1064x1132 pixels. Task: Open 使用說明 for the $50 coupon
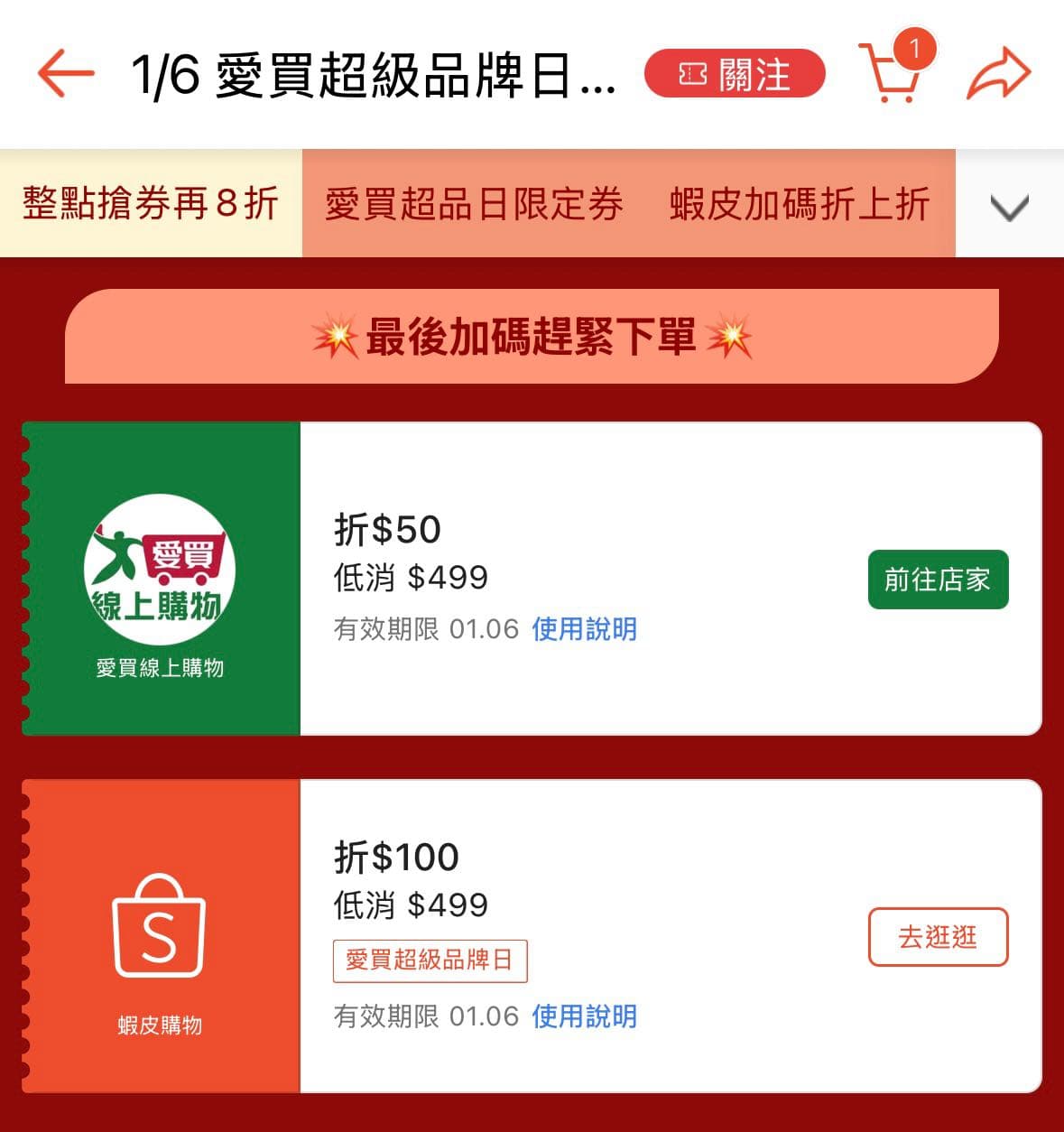pos(583,627)
